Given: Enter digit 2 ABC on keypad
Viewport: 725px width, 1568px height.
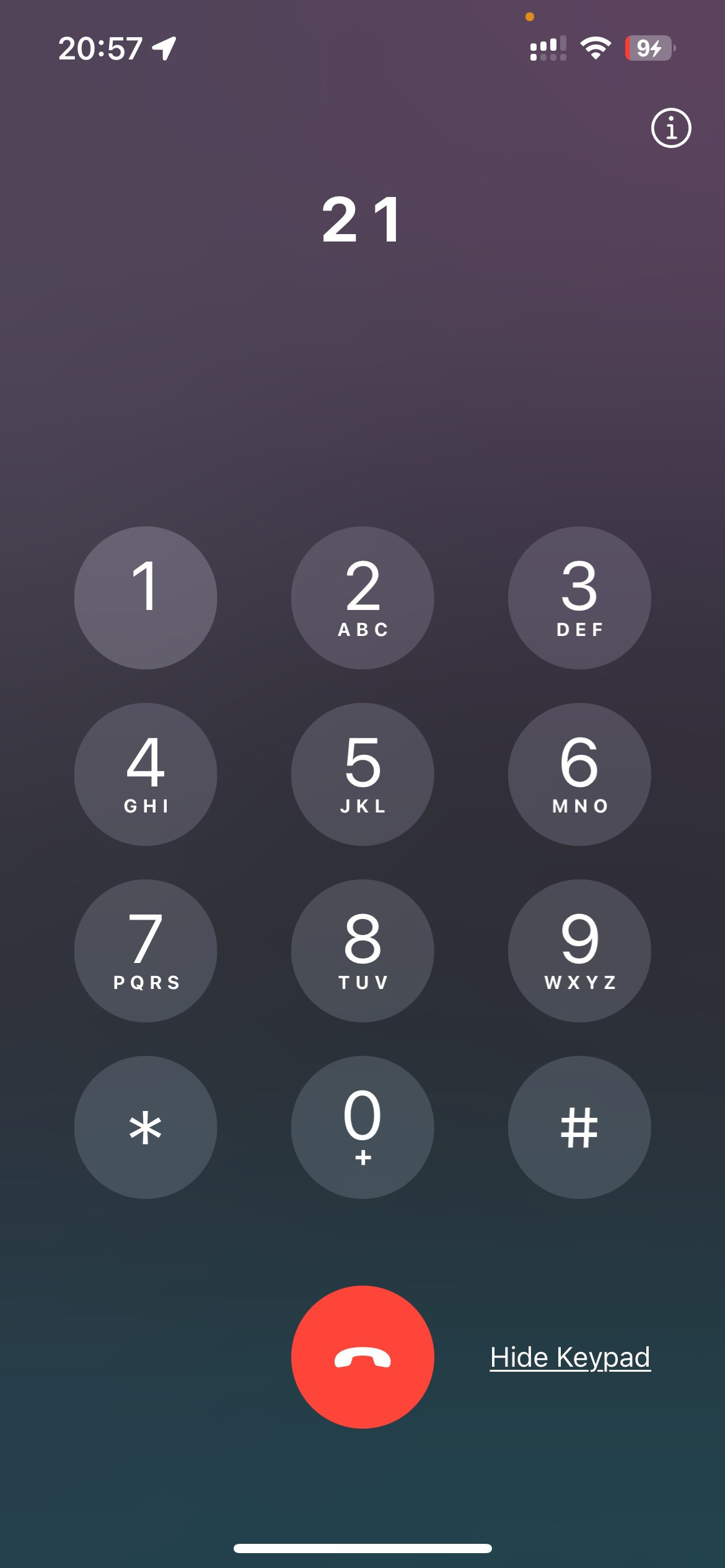Looking at the screenshot, I should (362, 598).
